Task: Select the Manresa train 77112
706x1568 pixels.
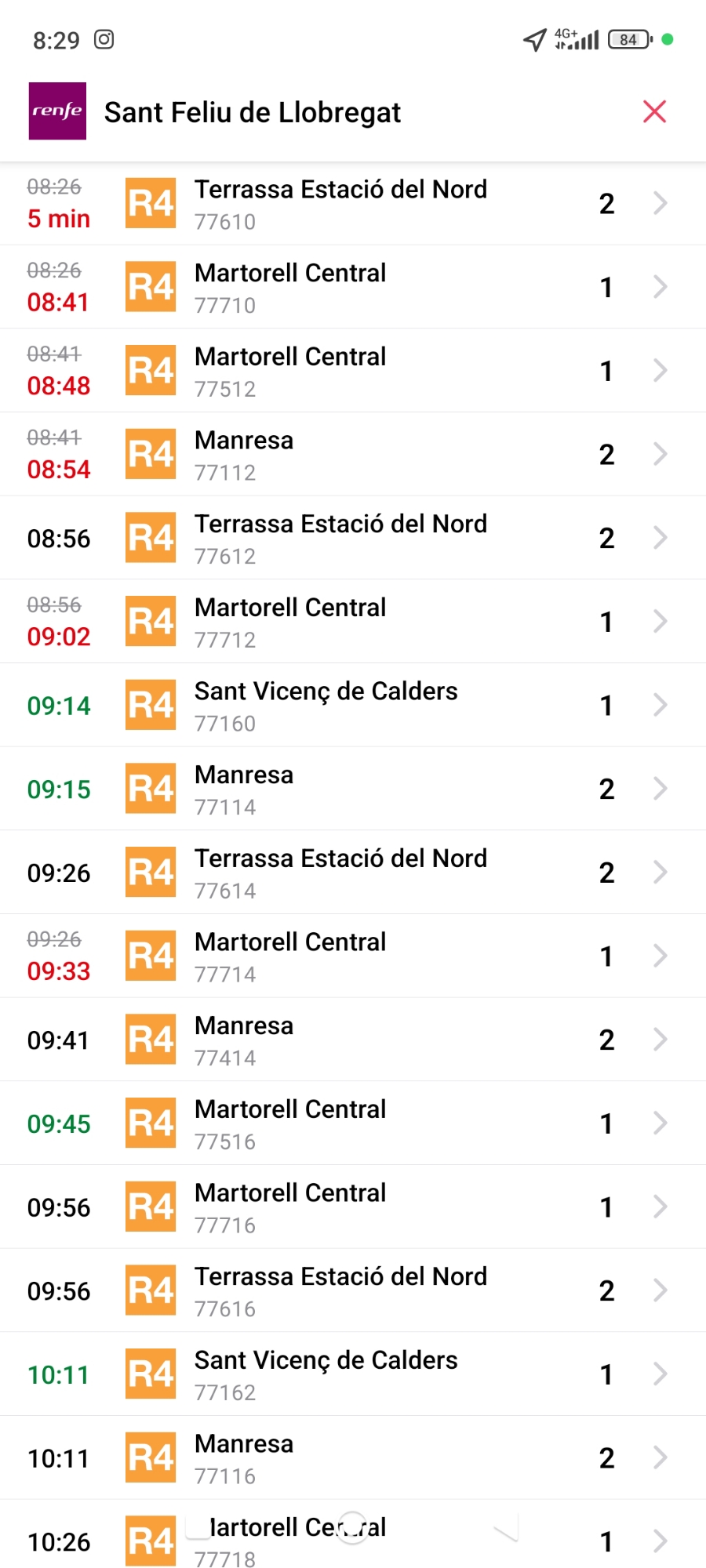Action: (353, 455)
